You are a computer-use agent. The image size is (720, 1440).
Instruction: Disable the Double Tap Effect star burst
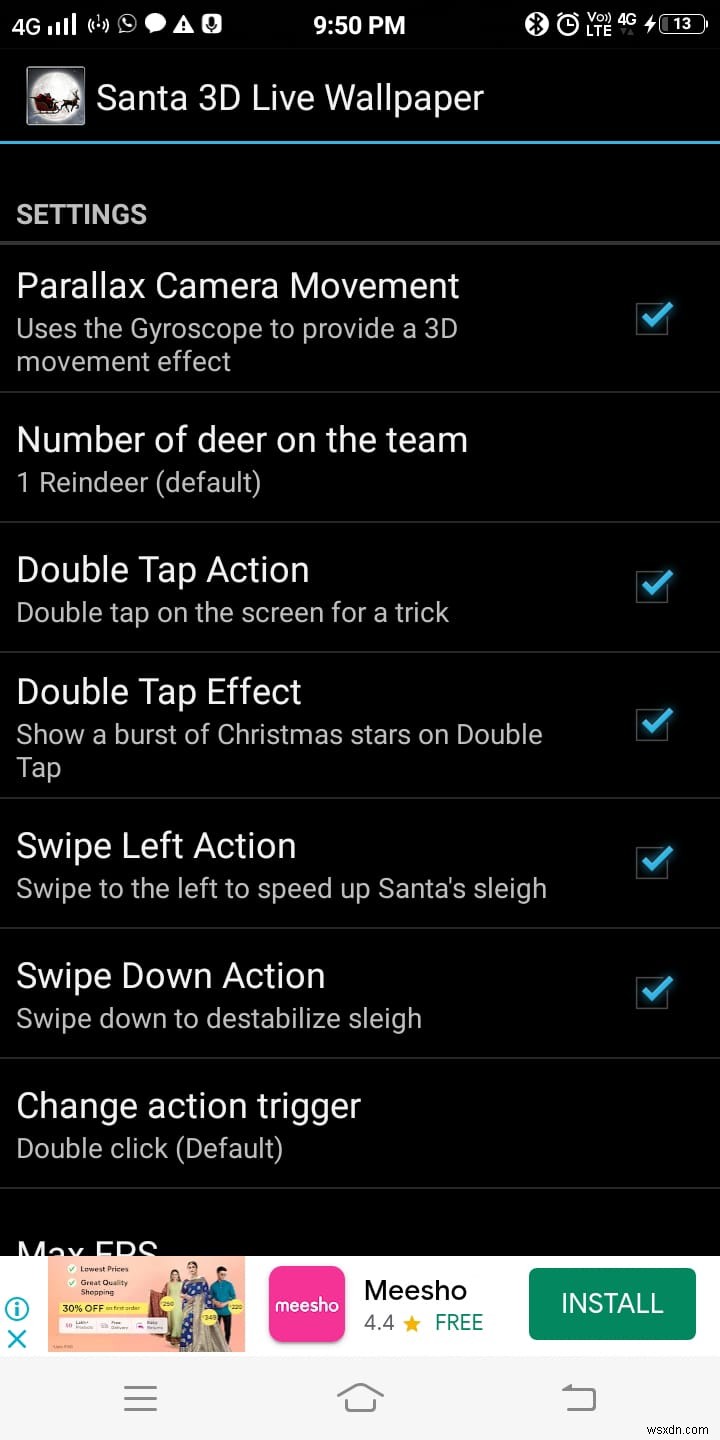coord(652,725)
